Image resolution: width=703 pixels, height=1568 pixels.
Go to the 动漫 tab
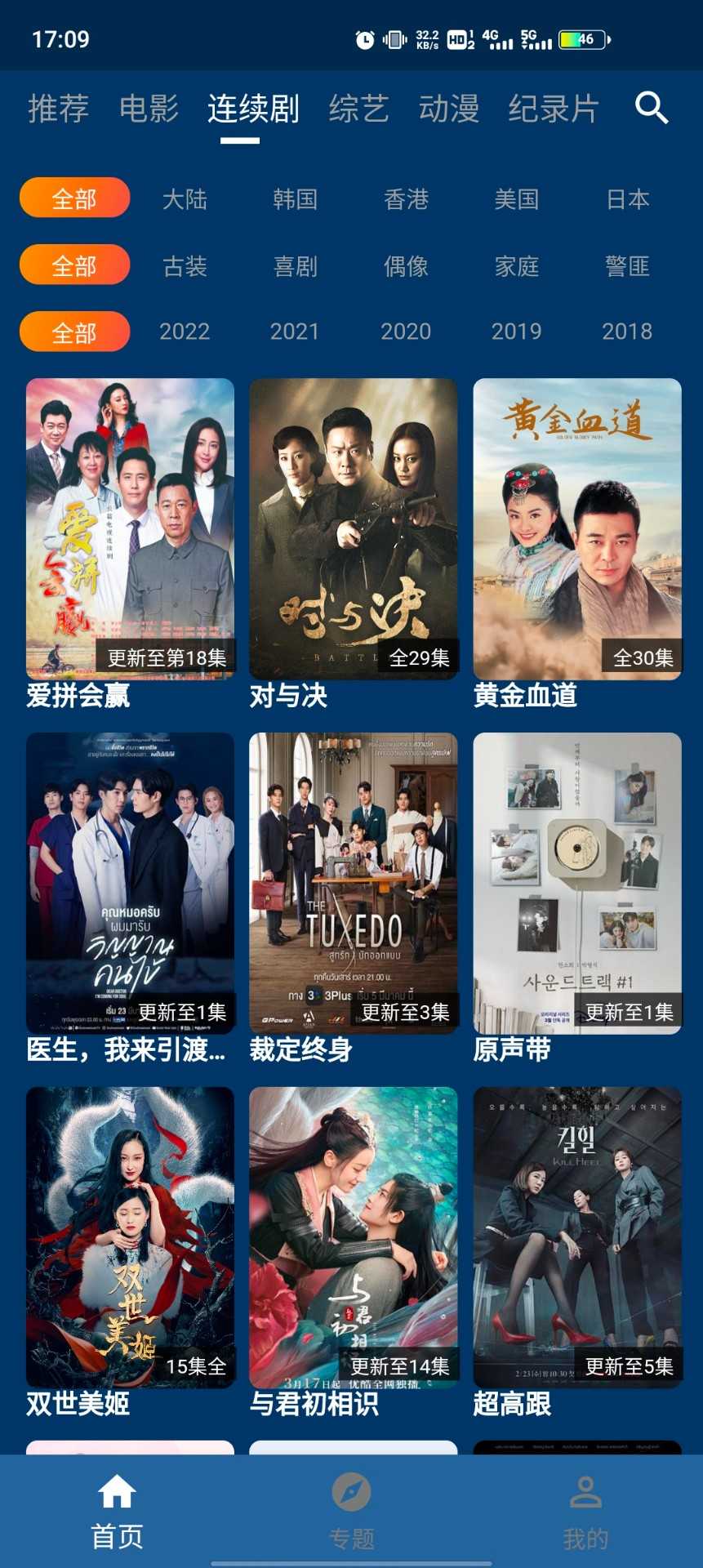[x=448, y=109]
